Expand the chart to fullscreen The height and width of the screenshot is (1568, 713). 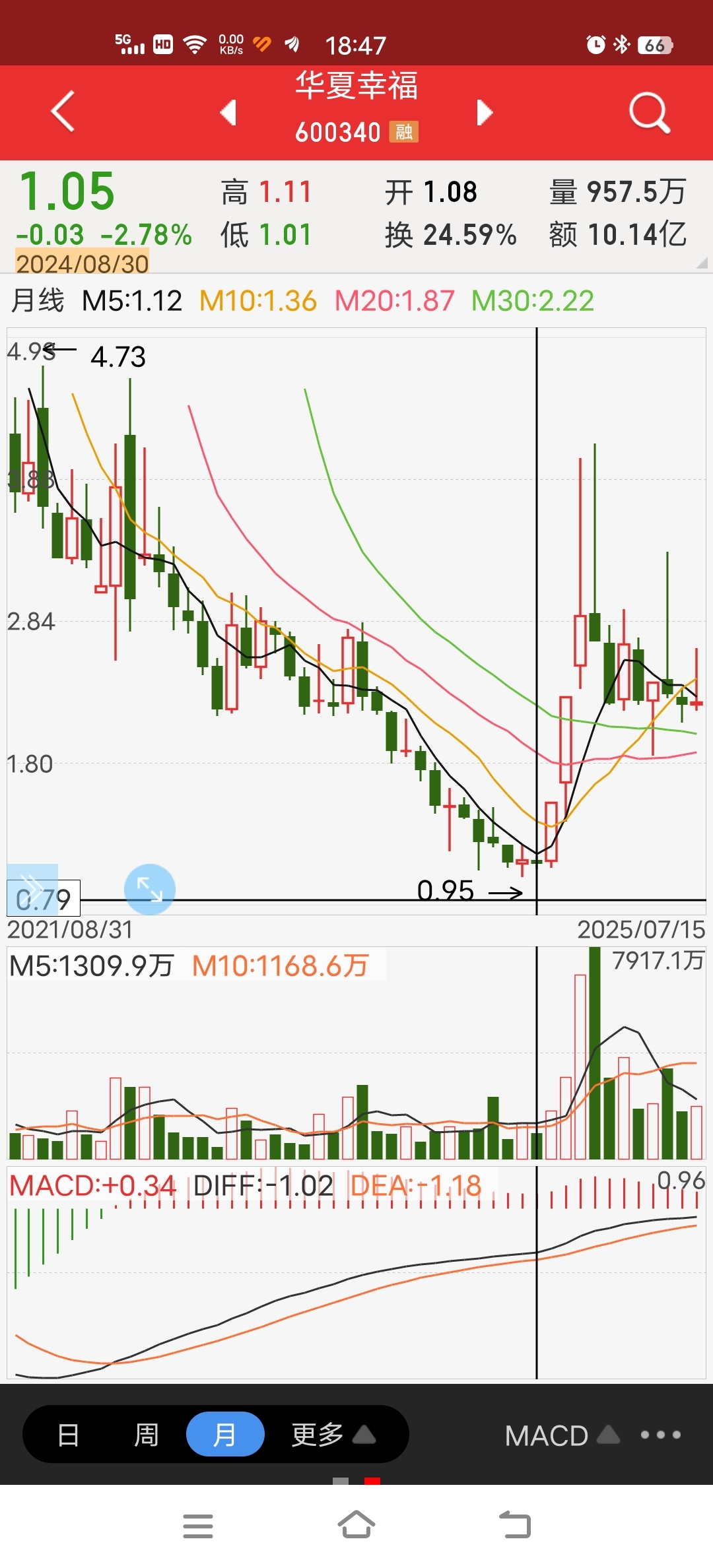coord(150,889)
